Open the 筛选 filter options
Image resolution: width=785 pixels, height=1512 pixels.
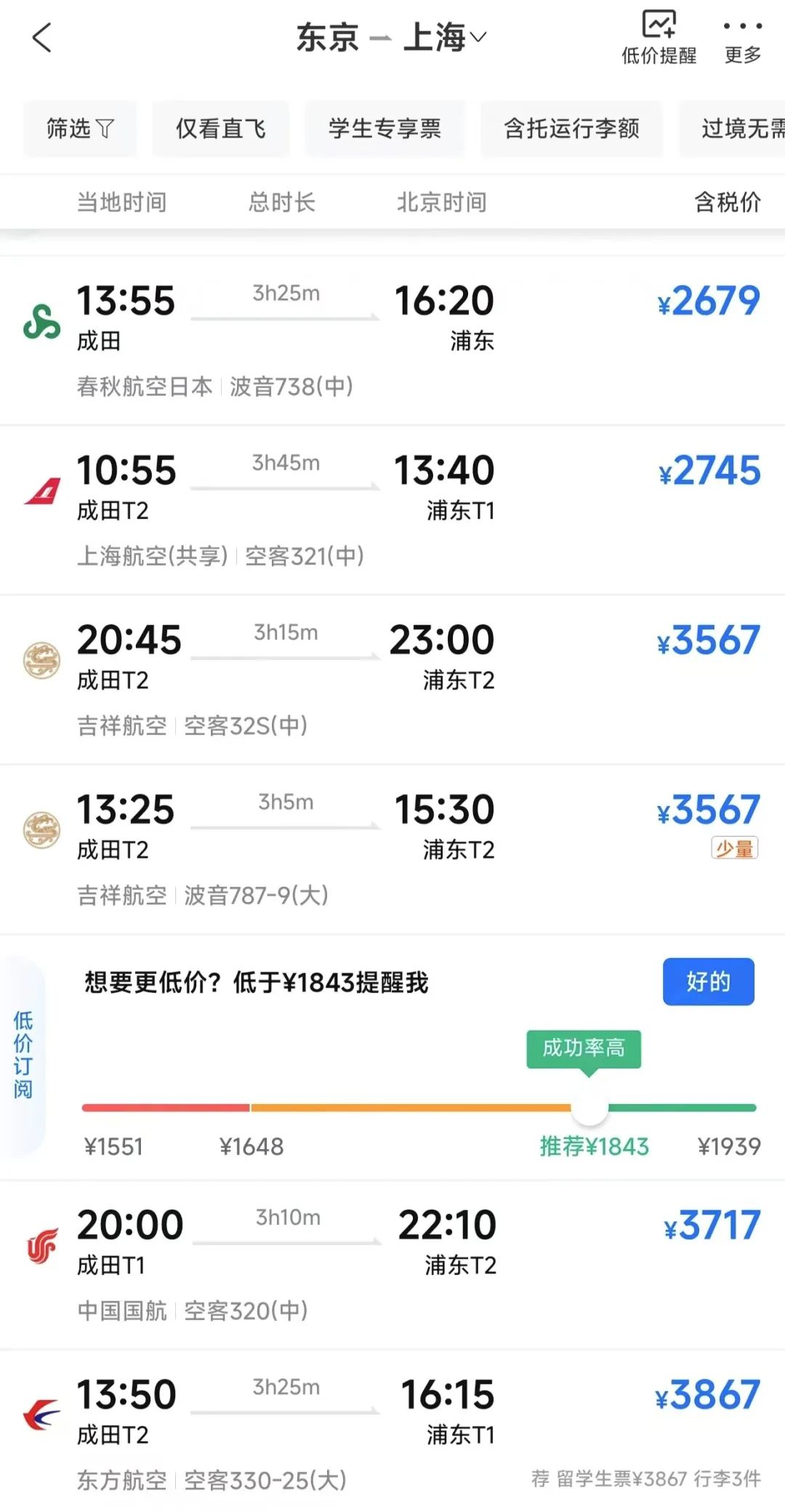point(80,129)
